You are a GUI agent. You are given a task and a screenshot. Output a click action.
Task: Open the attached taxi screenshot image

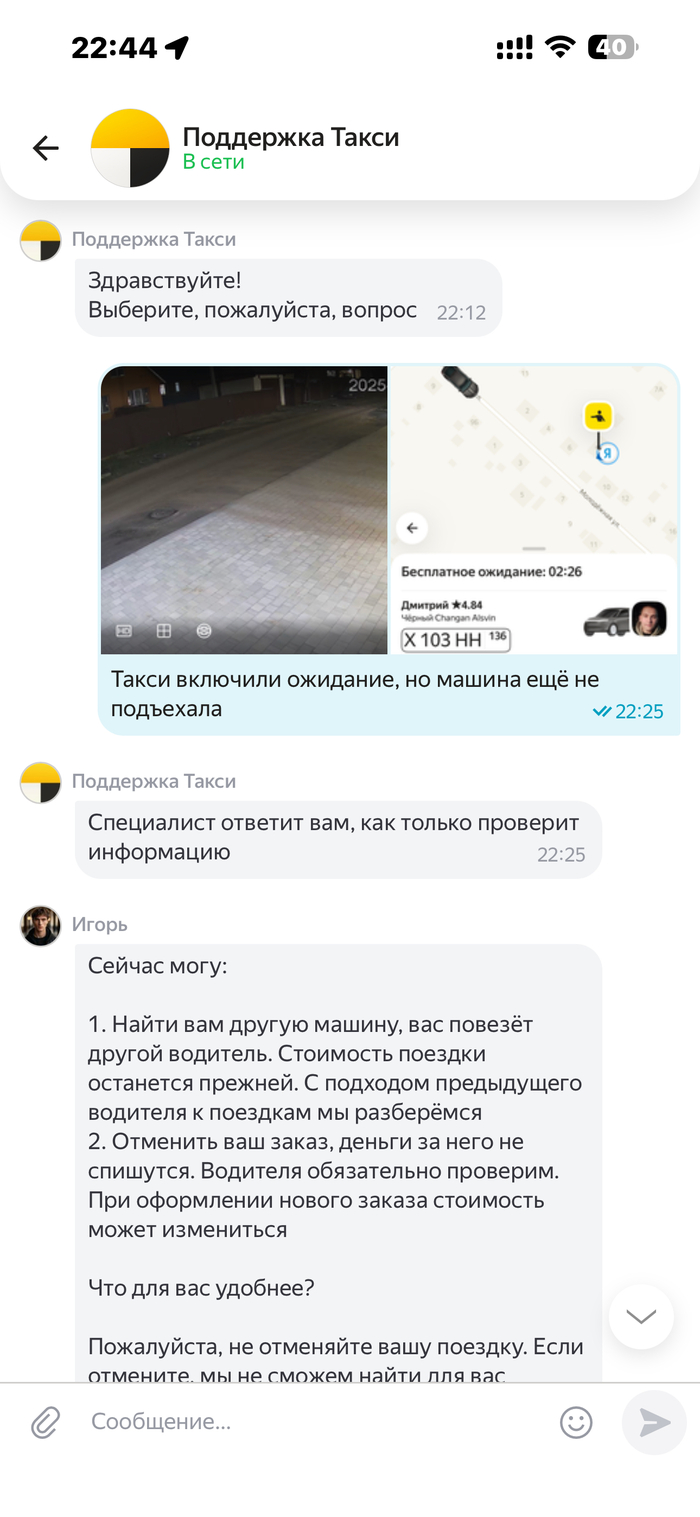pyautogui.click(x=389, y=509)
